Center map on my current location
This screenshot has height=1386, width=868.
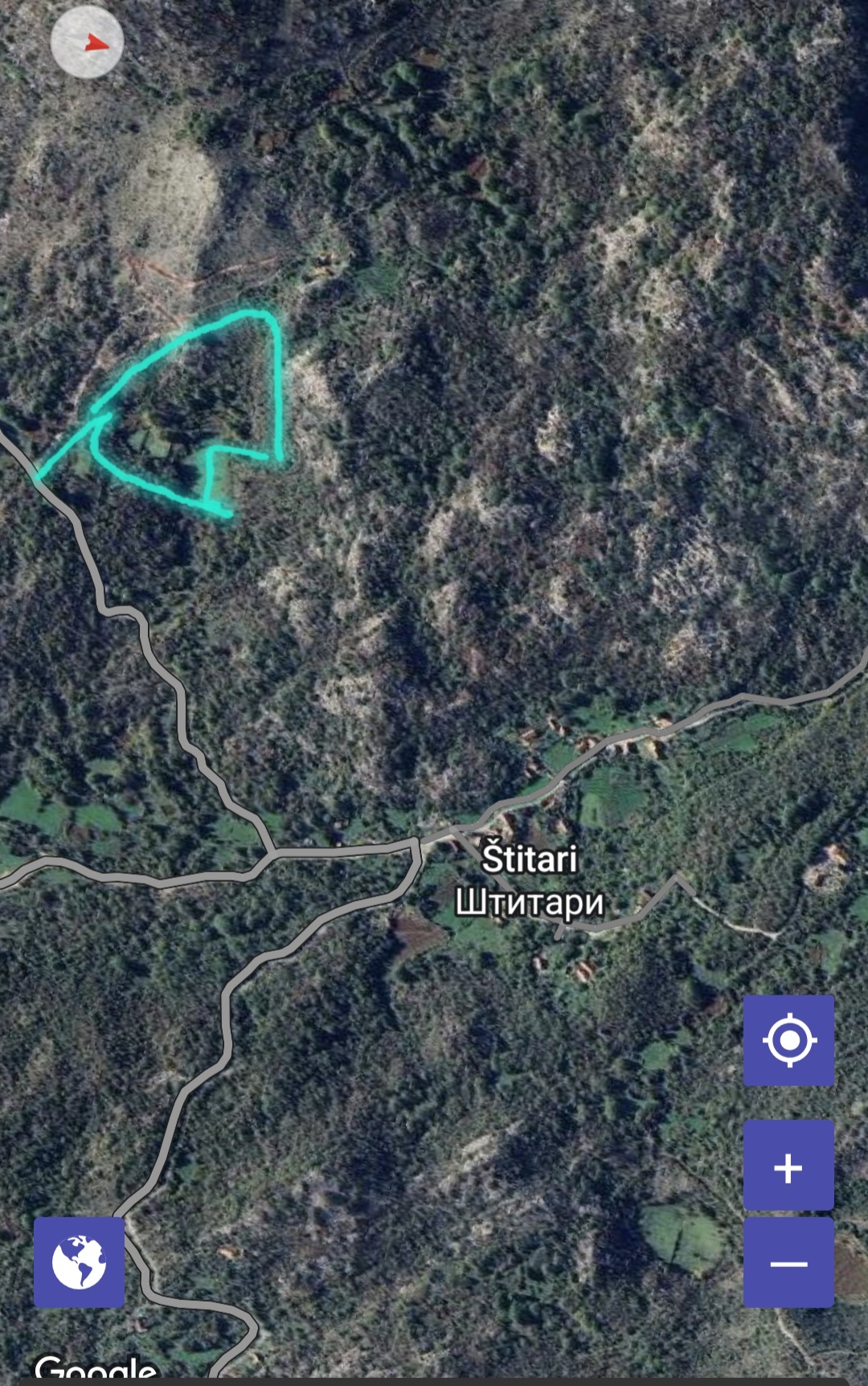(x=788, y=1040)
